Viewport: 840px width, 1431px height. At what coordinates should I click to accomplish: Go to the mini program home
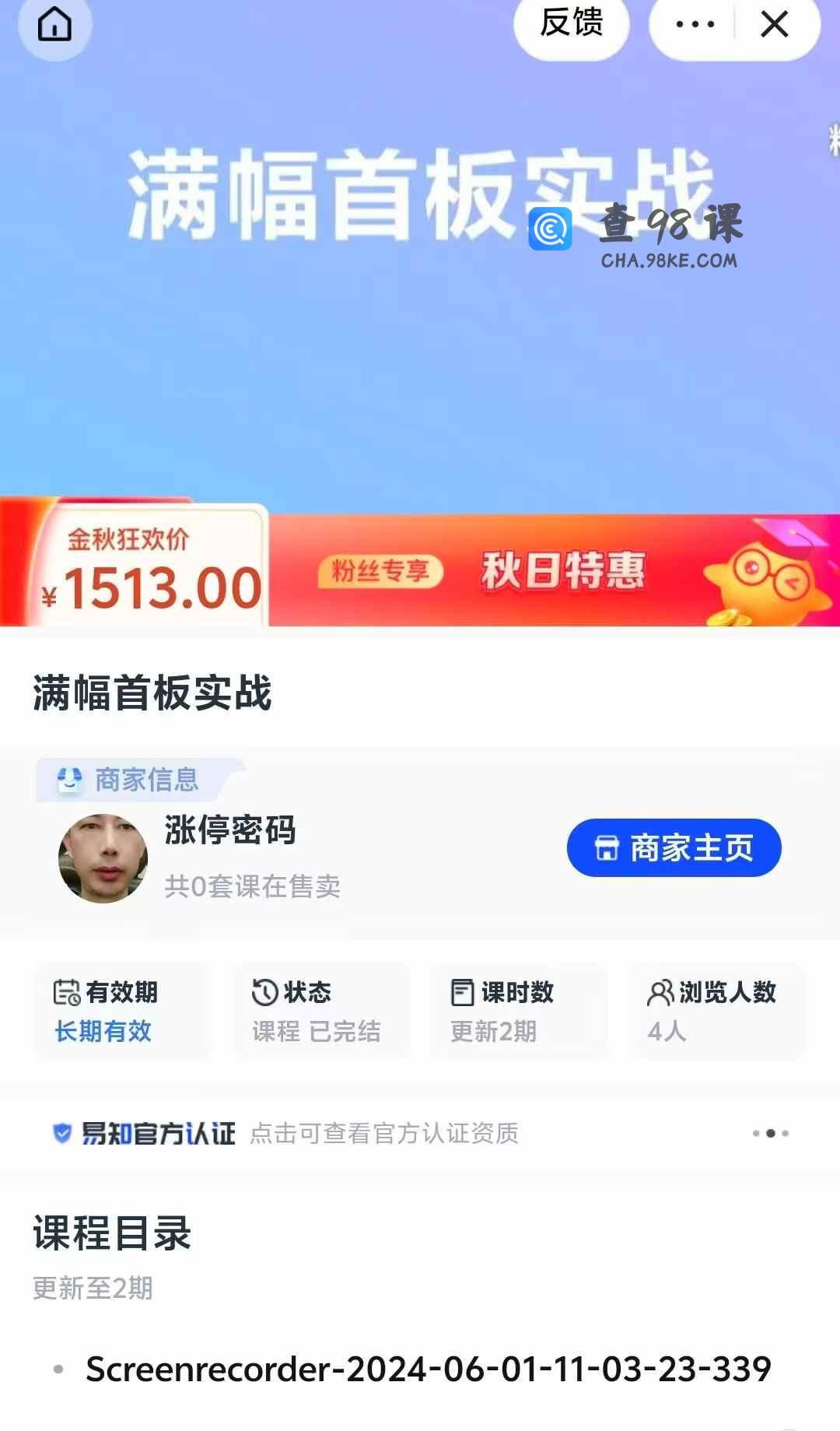pyautogui.click(x=54, y=25)
